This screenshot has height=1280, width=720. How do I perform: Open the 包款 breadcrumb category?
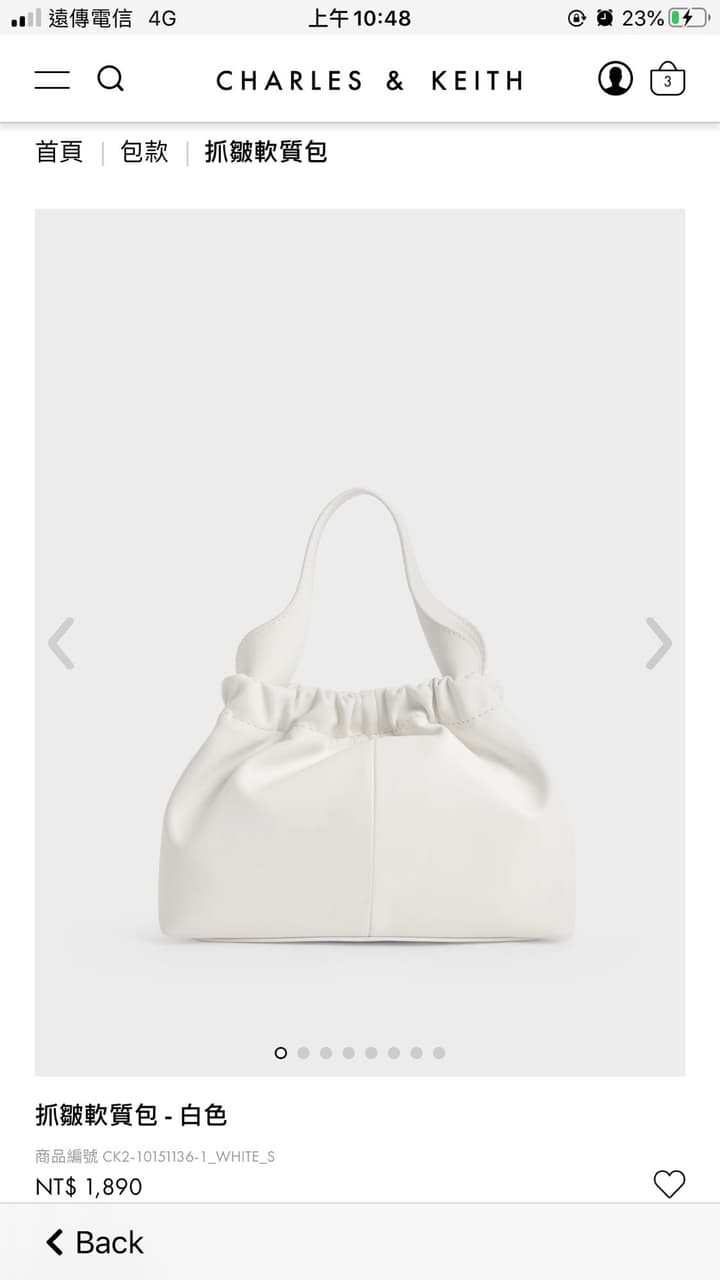[144, 152]
